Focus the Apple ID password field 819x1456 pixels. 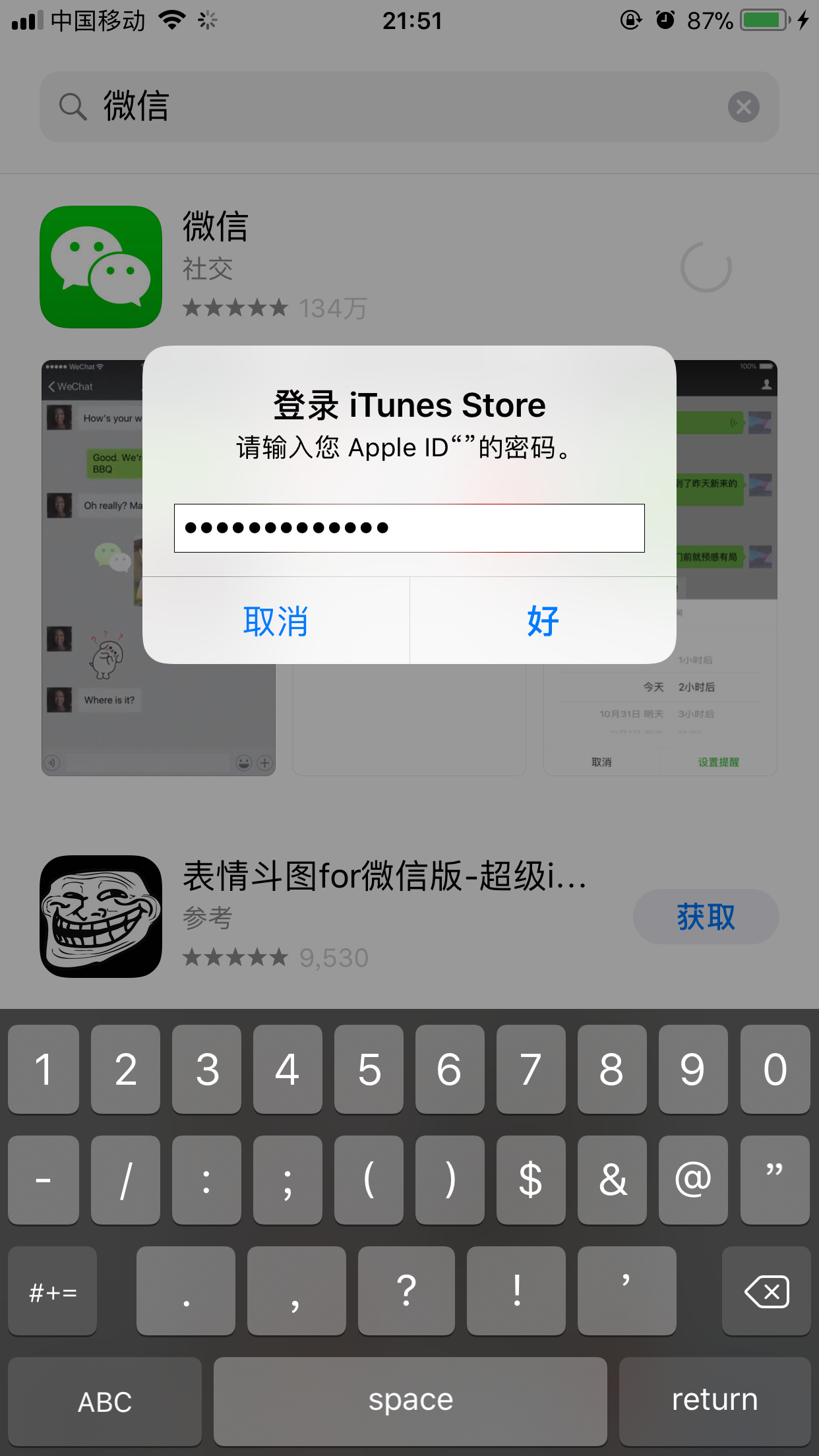pos(409,528)
